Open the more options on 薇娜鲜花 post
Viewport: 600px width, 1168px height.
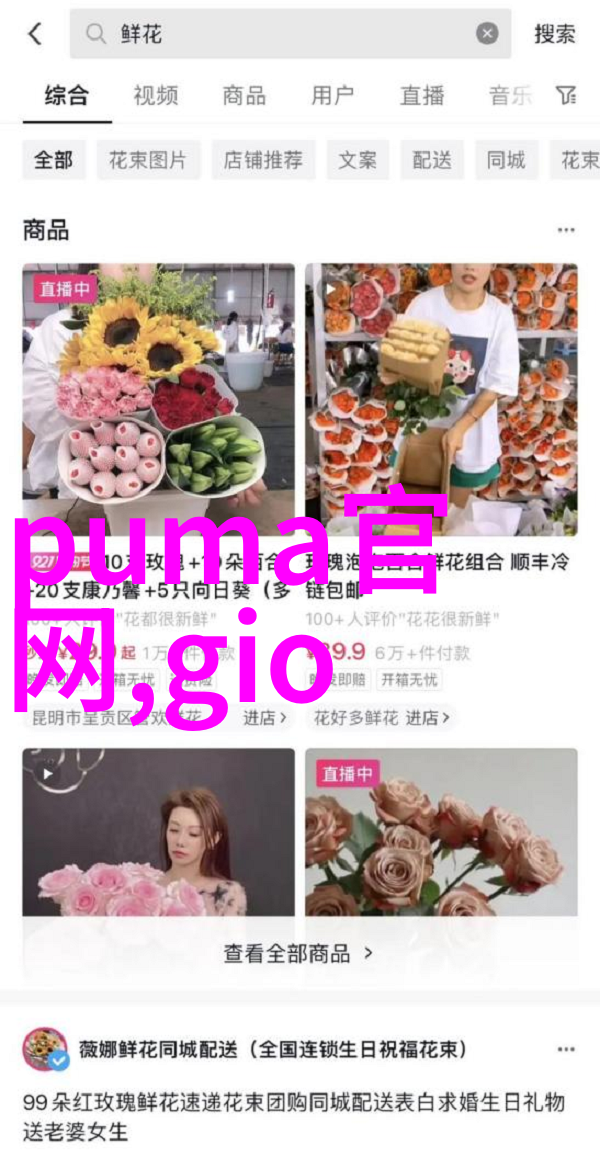[566, 1050]
